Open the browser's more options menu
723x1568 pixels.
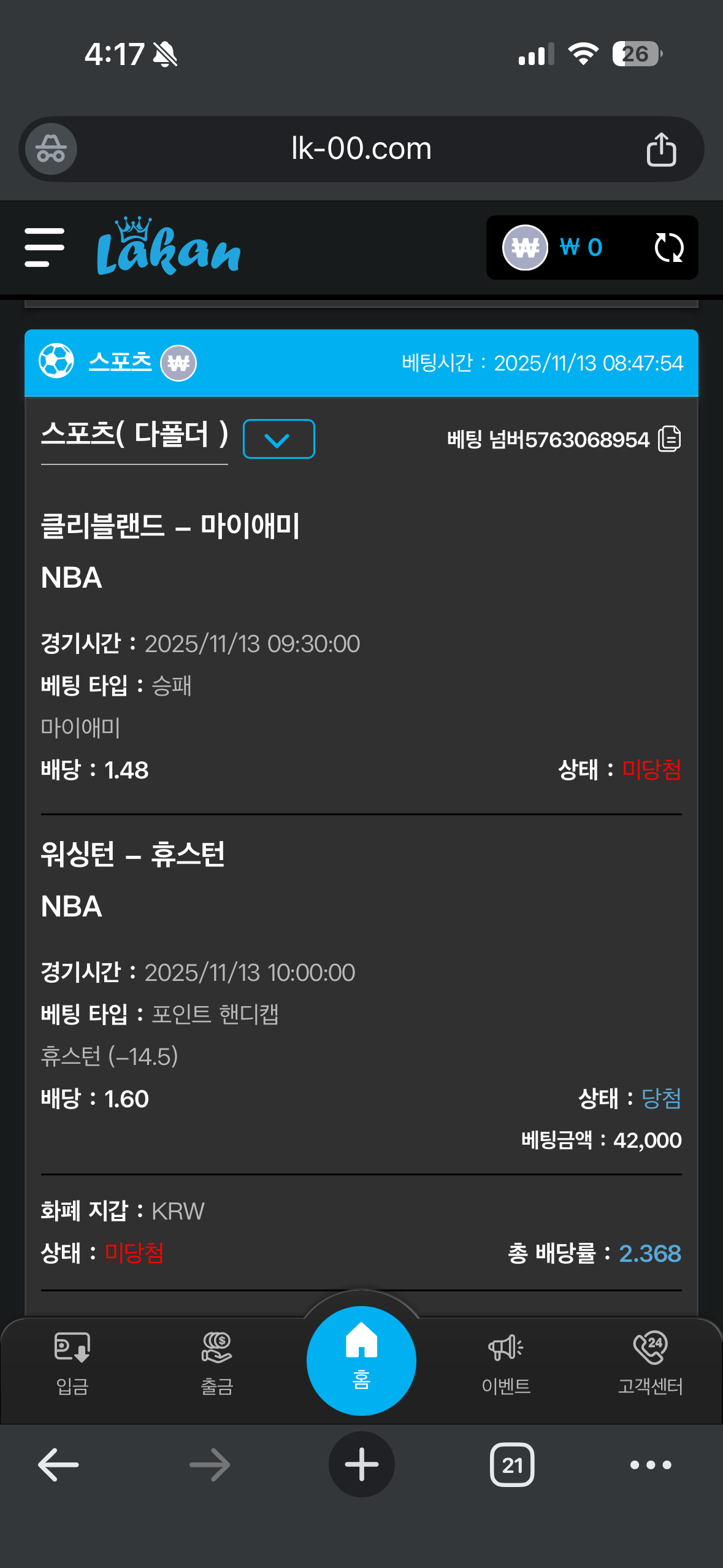click(x=651, y=1465)
